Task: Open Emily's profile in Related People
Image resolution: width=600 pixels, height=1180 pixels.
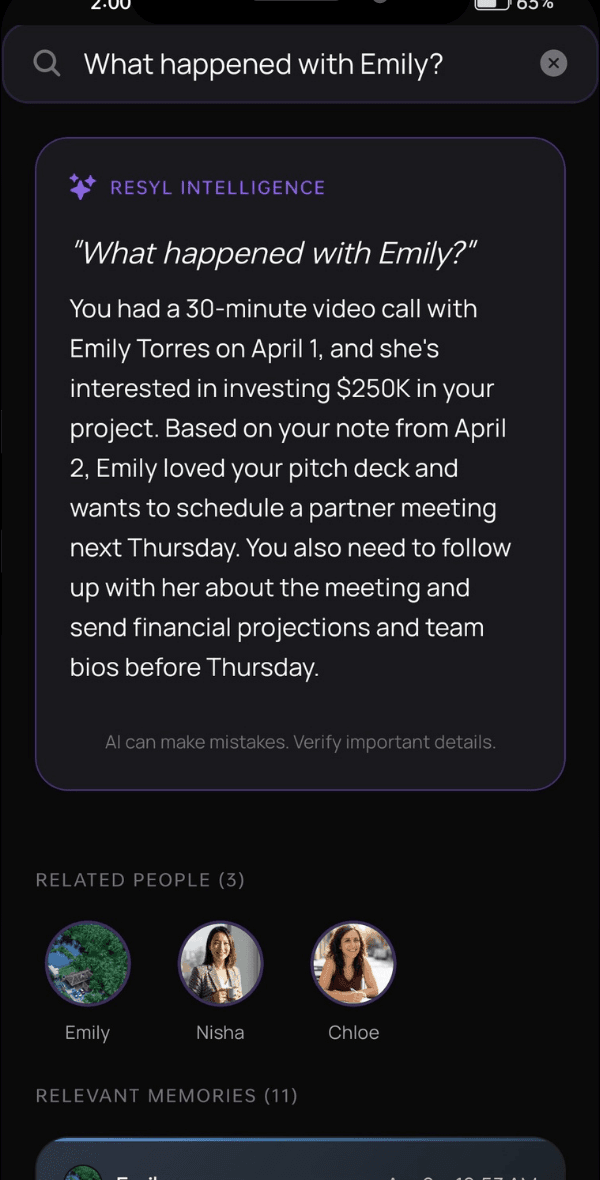Action: pyautogui.click(x=88, y=964)
